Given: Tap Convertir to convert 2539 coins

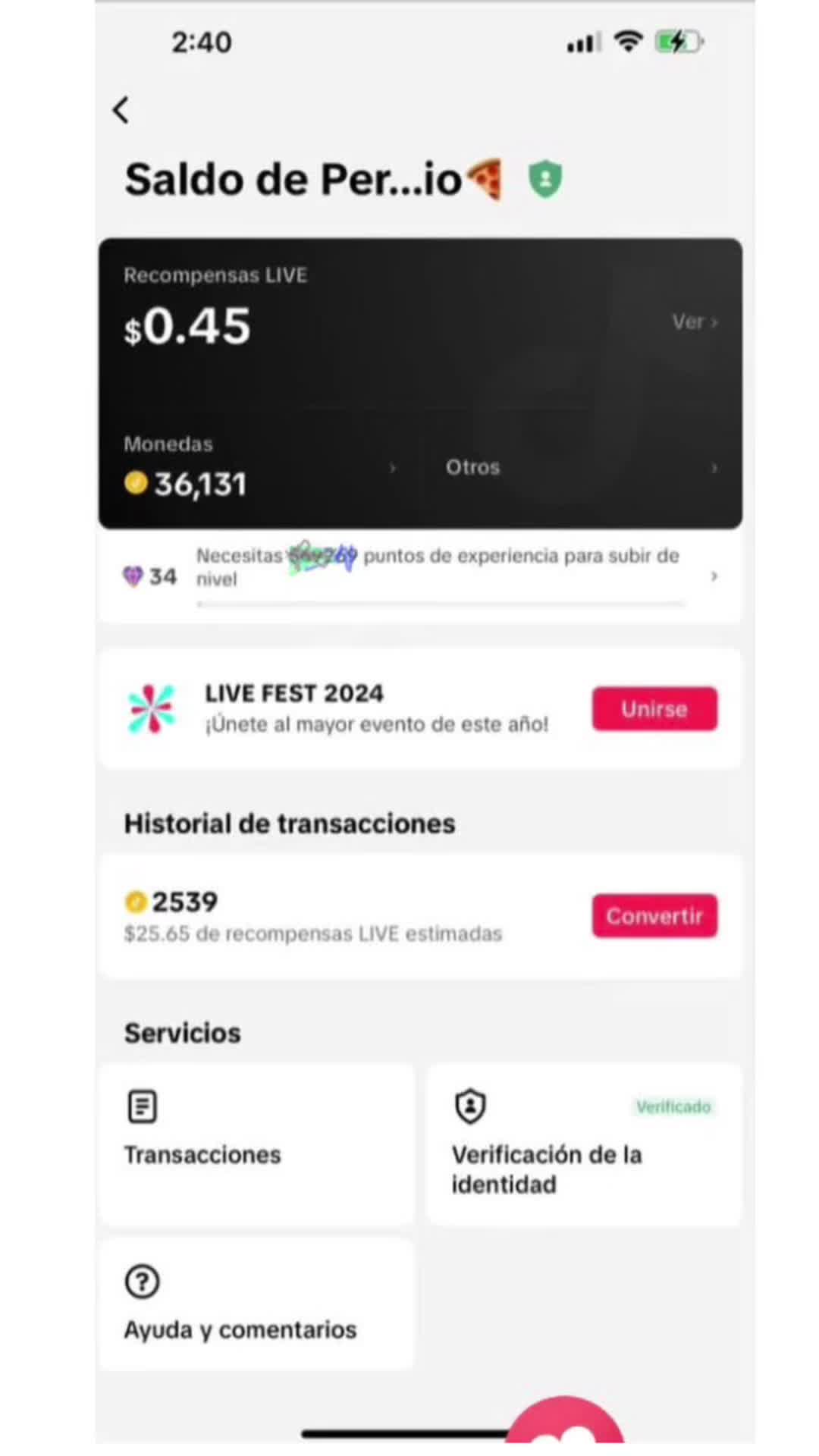Looking at the screenshot, I should click(654, 916).
